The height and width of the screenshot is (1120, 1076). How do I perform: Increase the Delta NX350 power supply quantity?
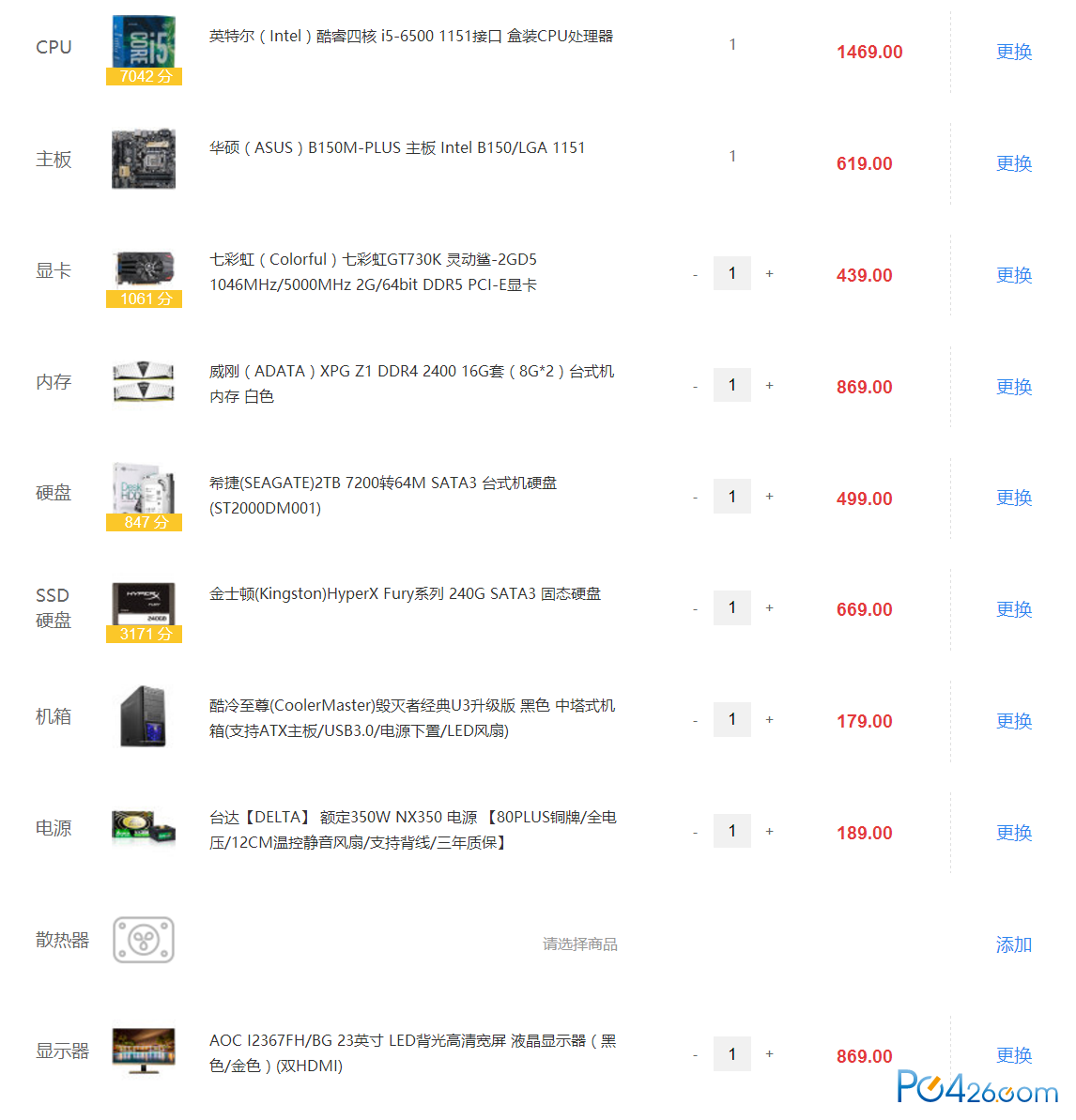point(769,832)
